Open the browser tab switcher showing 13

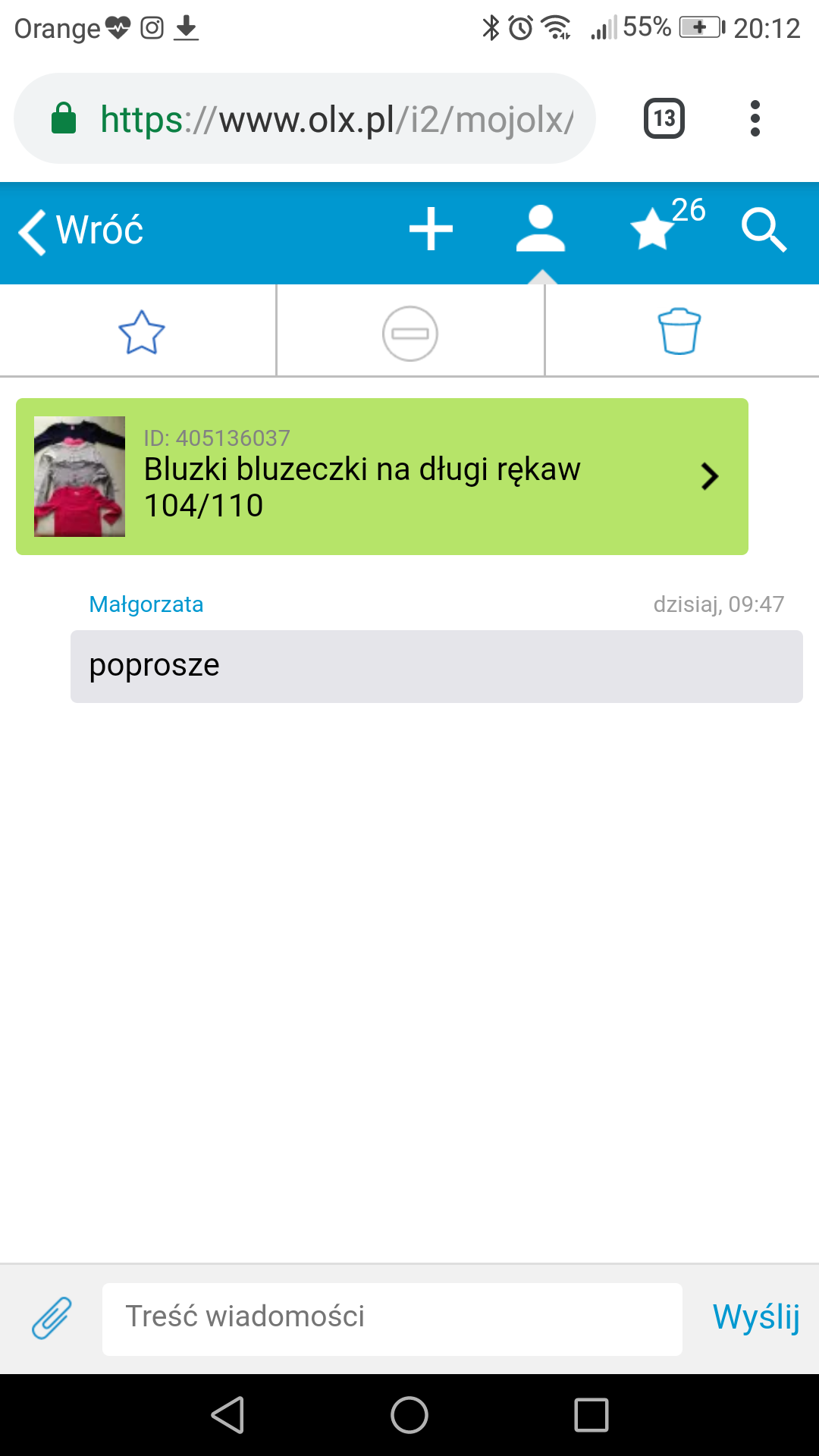(x=664, y=118)
